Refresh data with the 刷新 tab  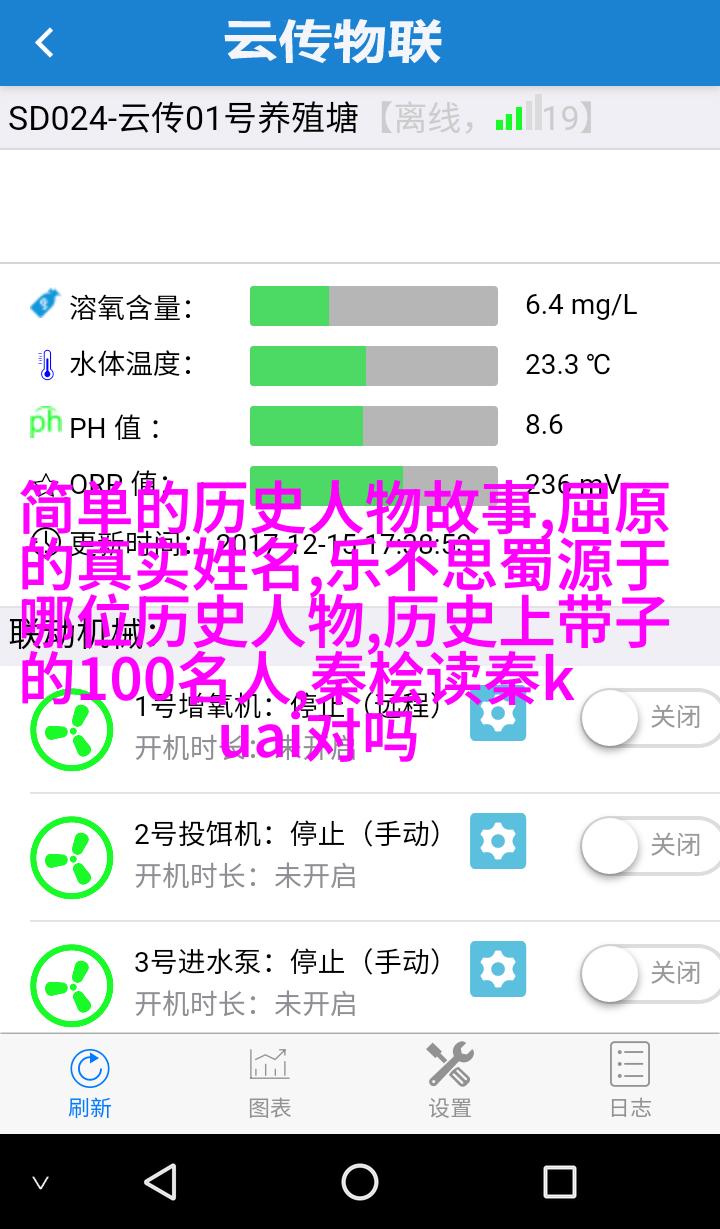click(90, 1080)
